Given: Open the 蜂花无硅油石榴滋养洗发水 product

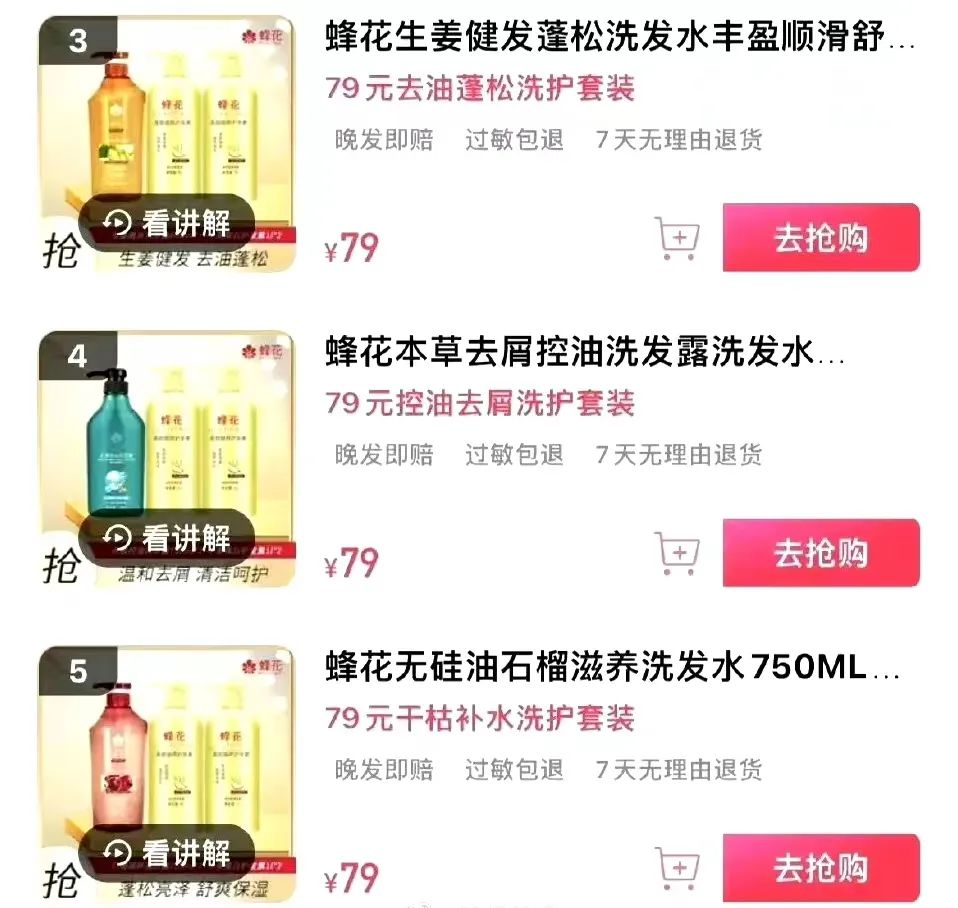Looking at the screenshot, I should 612,667.
